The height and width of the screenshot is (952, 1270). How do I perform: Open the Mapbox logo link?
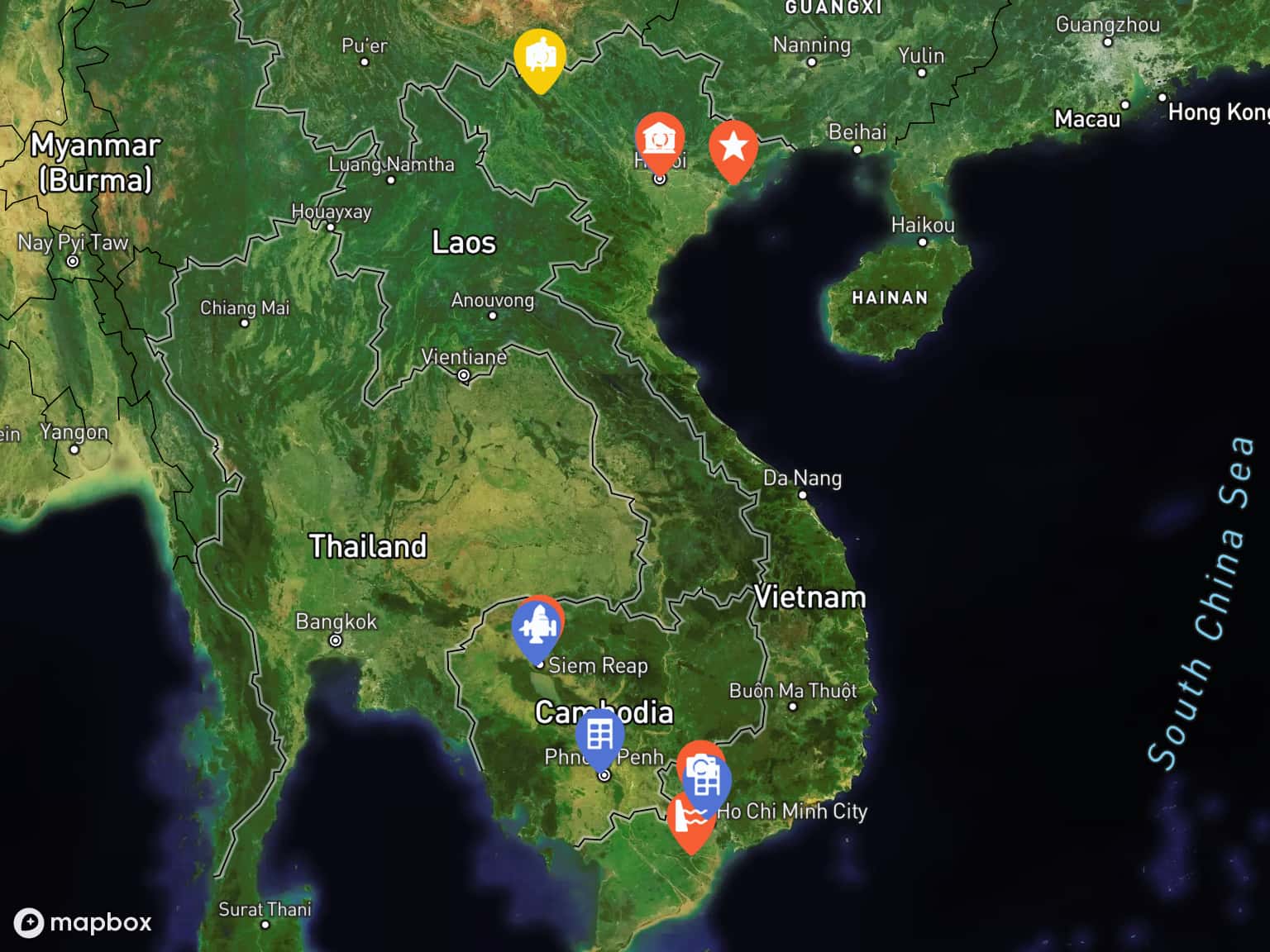point(84,922)
